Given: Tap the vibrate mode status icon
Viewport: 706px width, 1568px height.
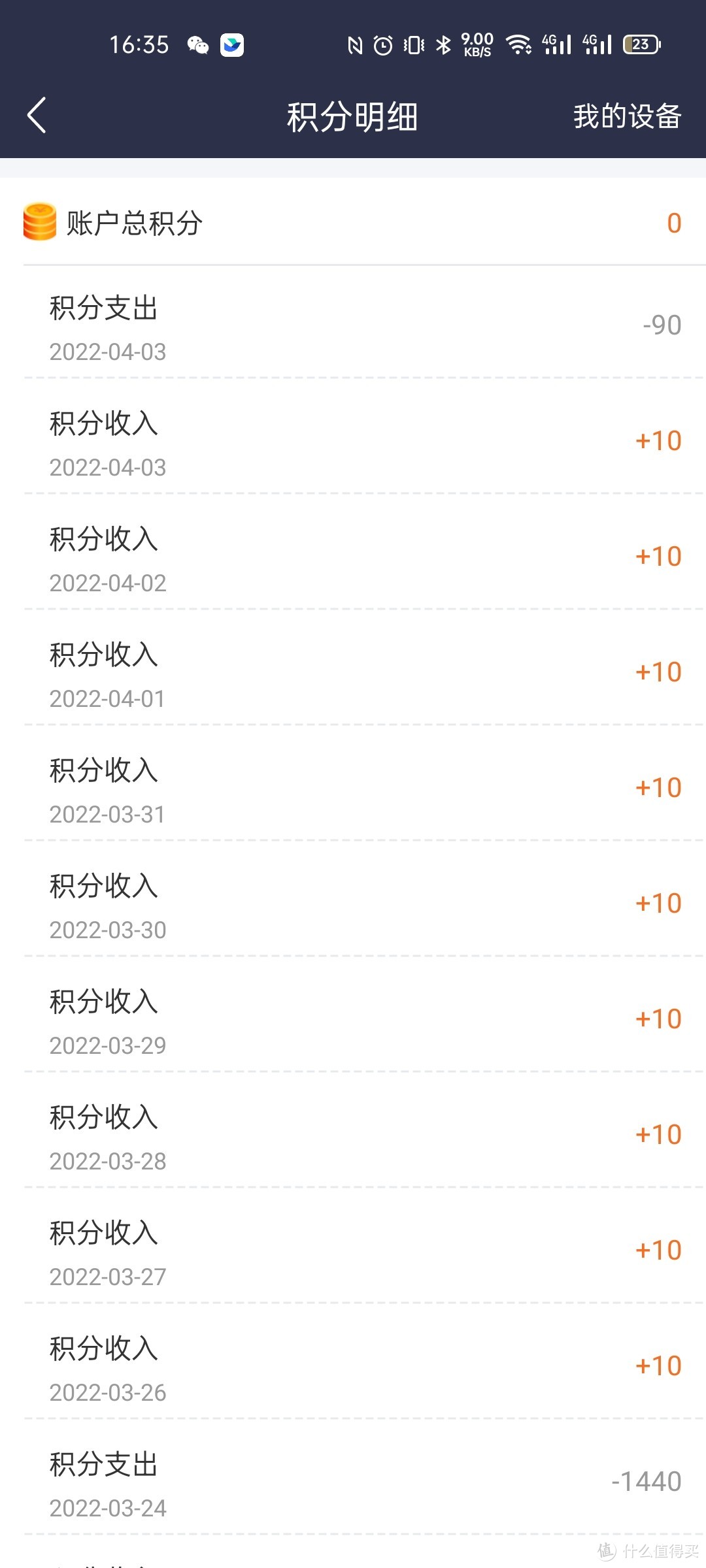Looking at the screenshot, I should [x=413, y=44].
